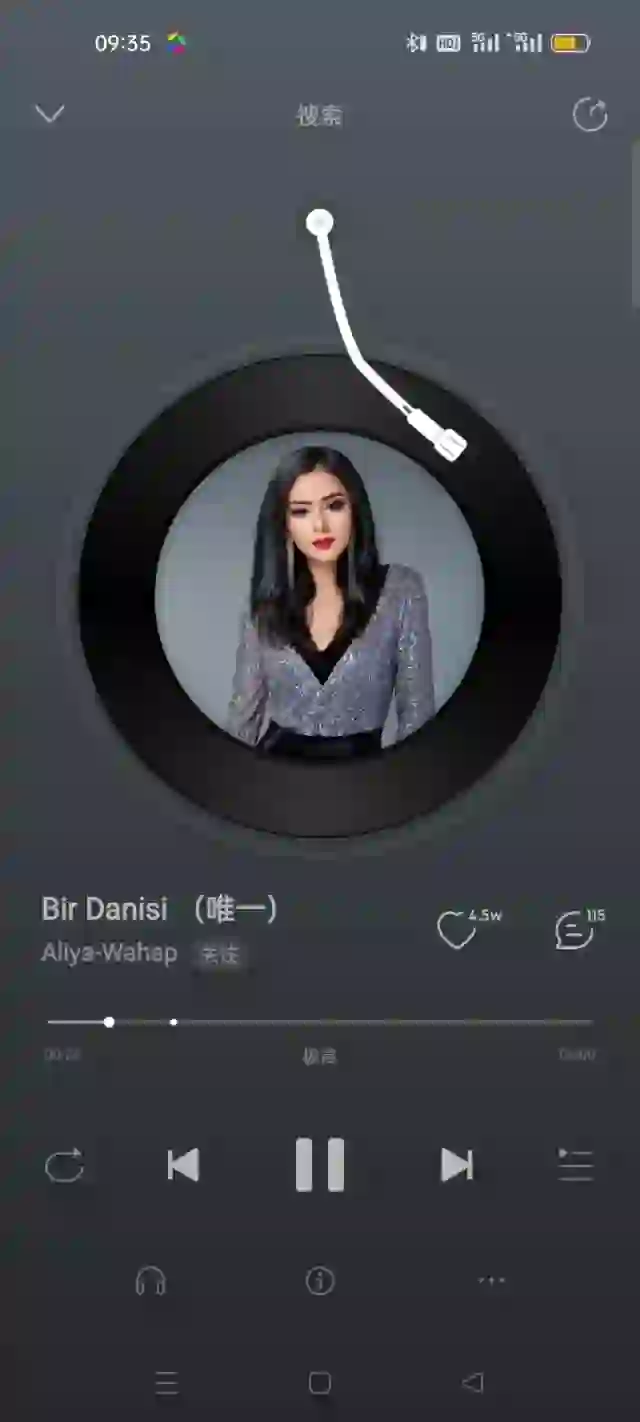This screenshot has height=1422, width=640.
Task: Like the song Bir Danisi
Action: (x=457, y=930)
